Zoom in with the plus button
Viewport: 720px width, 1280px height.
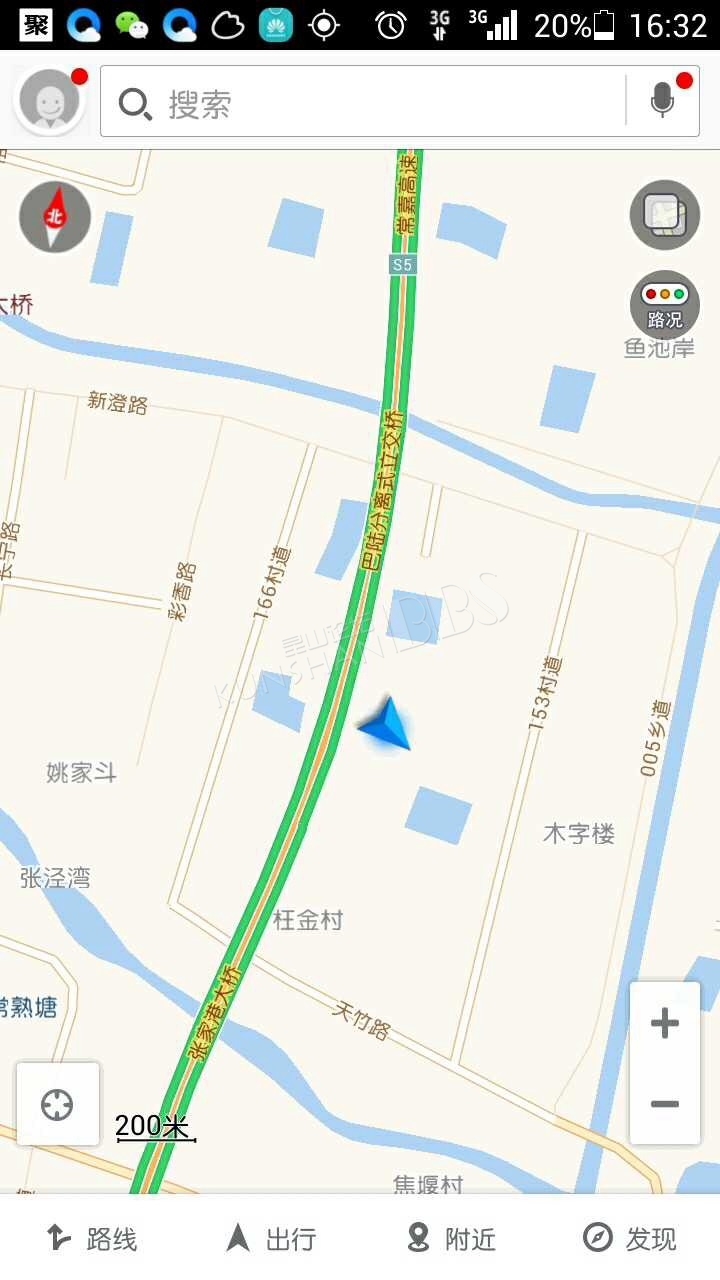click(x=665, y=1023)
